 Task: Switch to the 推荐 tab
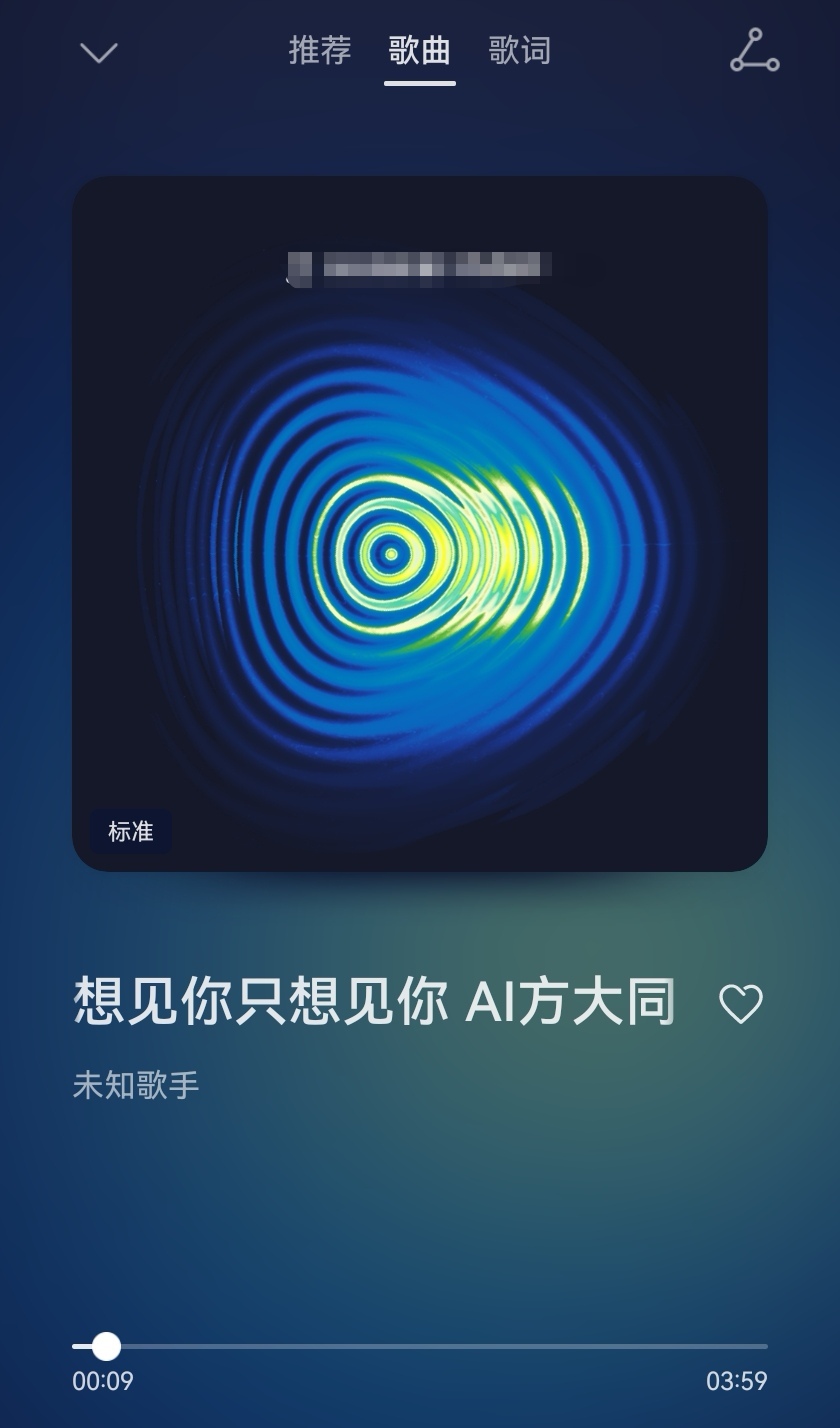point(320,50)
